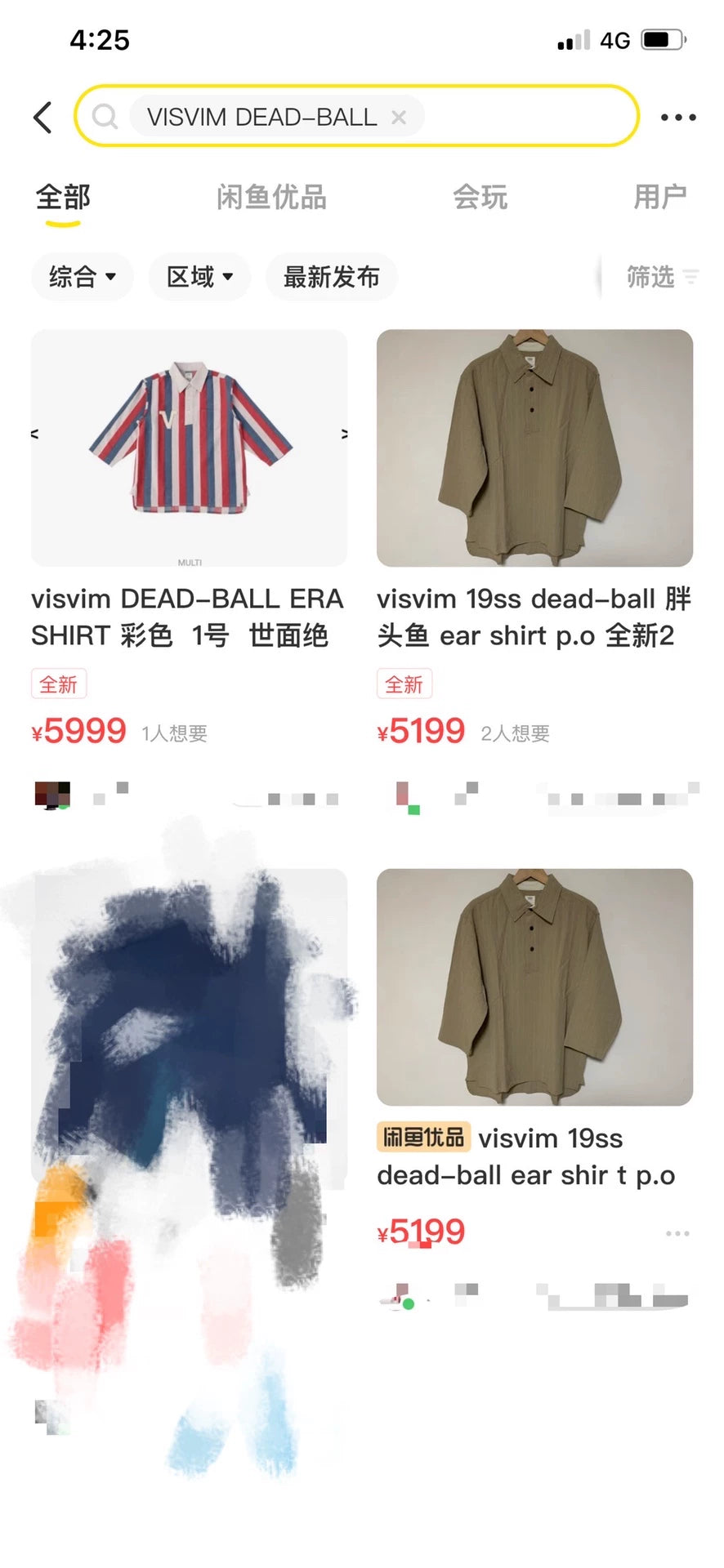Select the 最新发布 sorting option

(x=331, y=277)
